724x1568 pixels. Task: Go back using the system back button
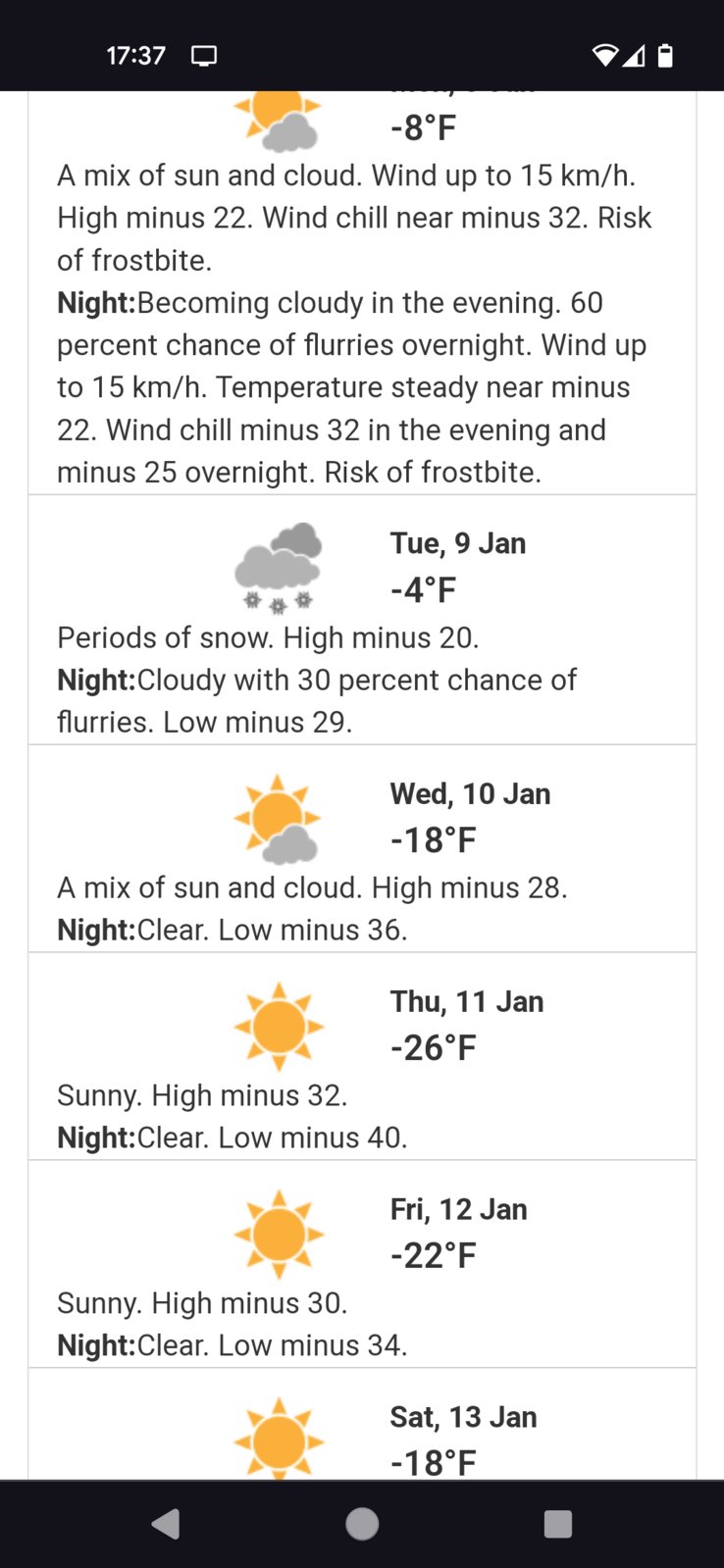point(166,1523)
